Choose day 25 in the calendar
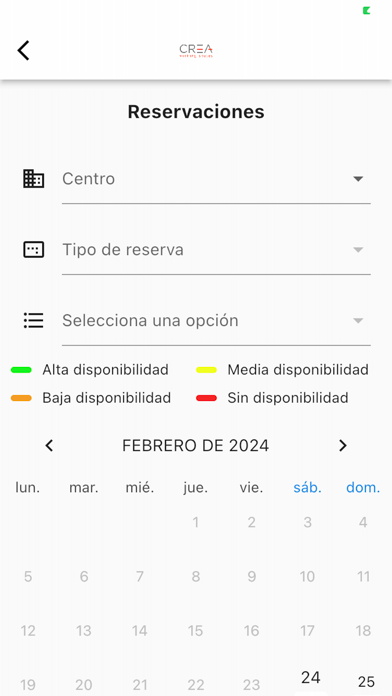The height and width of the screenshot is (696, 392). coord(366,682)
